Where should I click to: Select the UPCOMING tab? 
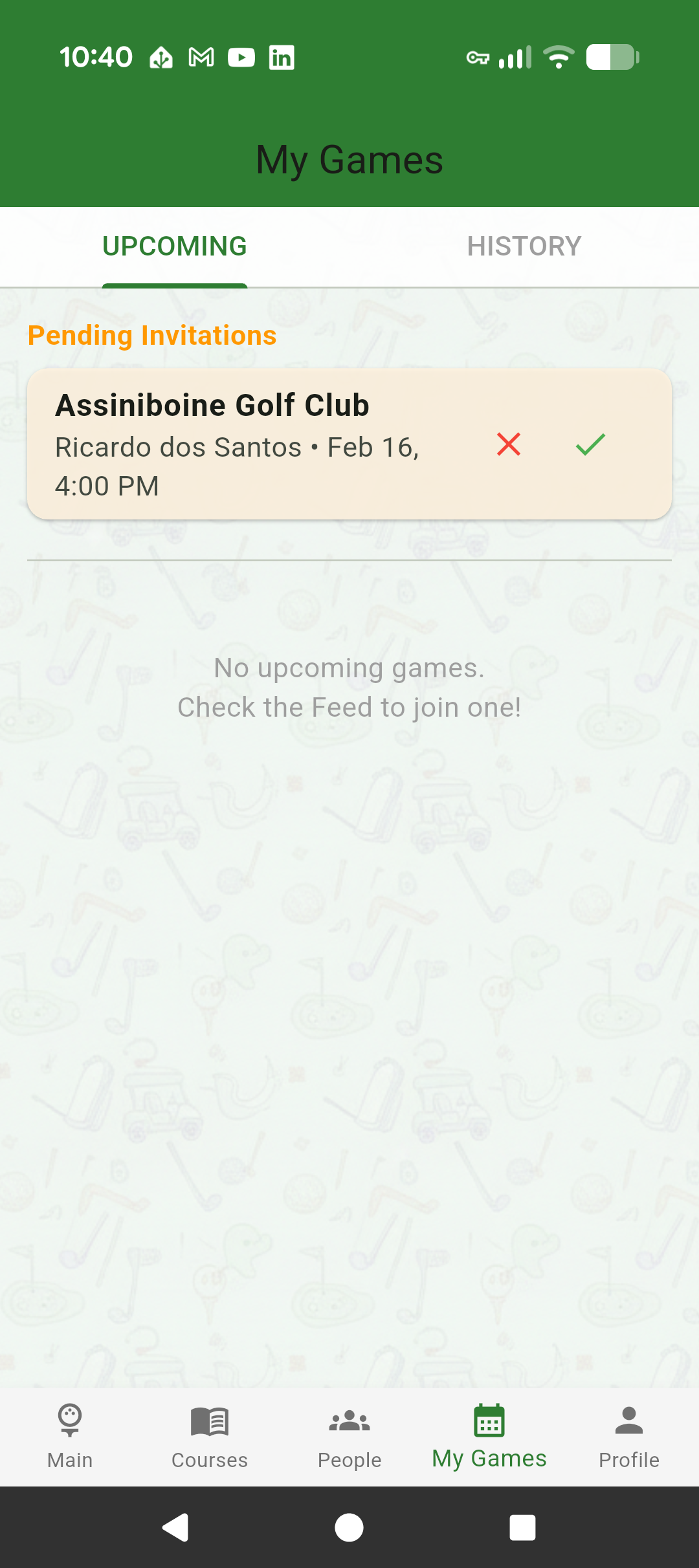coord(175,246)
